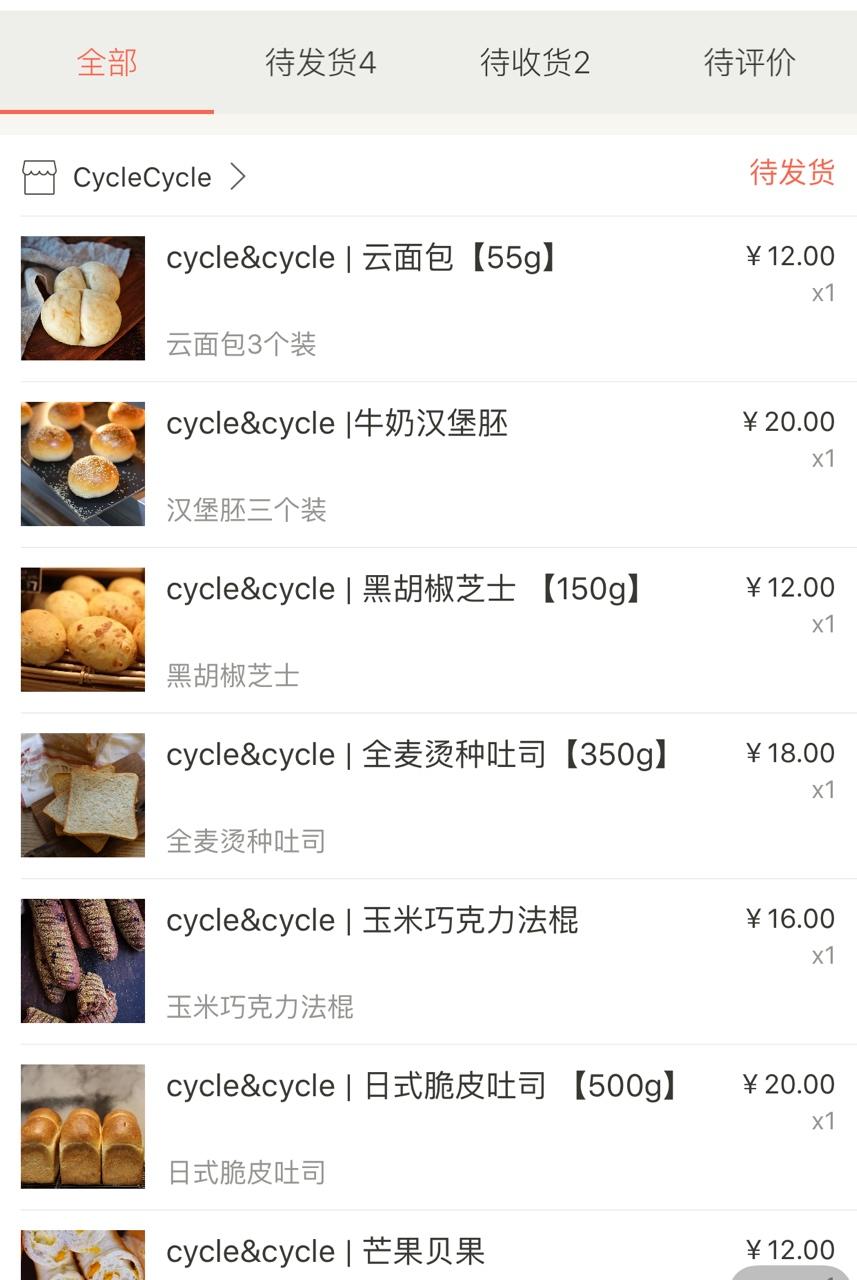Open the 待收货 tab

[535, 63]
